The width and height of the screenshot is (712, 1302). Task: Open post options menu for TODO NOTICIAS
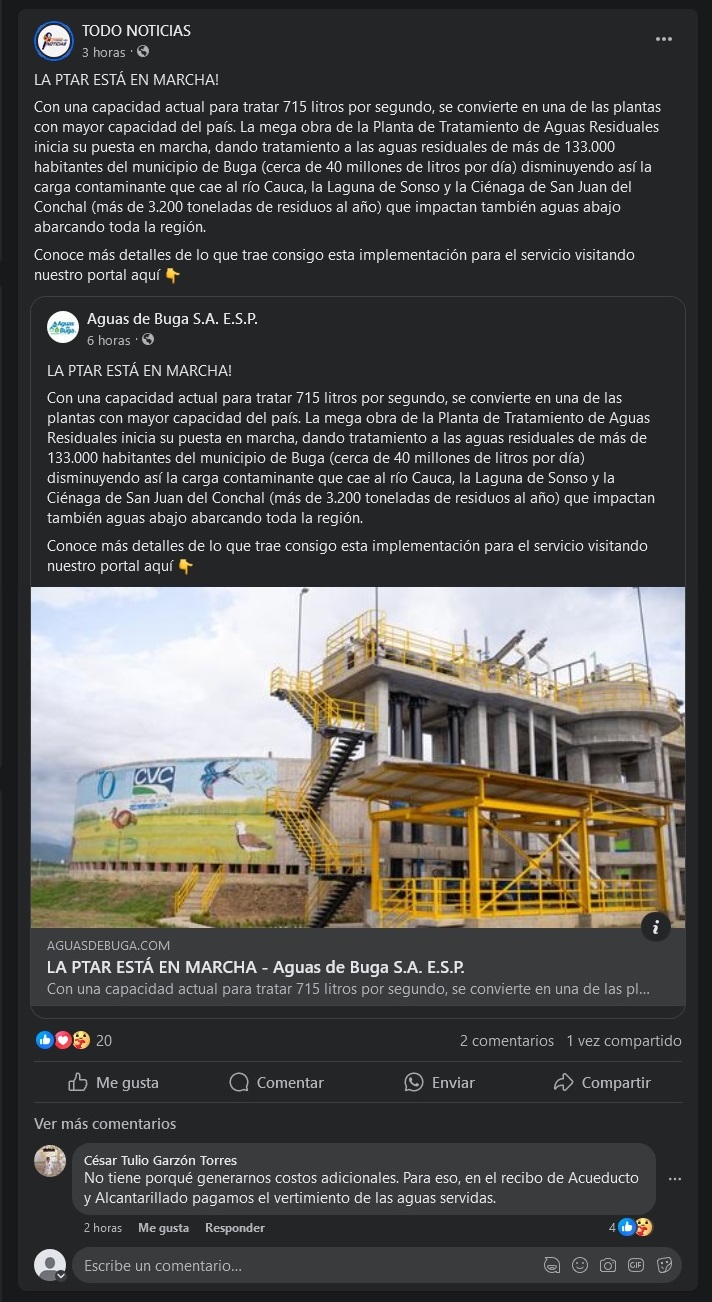point(664,39)
